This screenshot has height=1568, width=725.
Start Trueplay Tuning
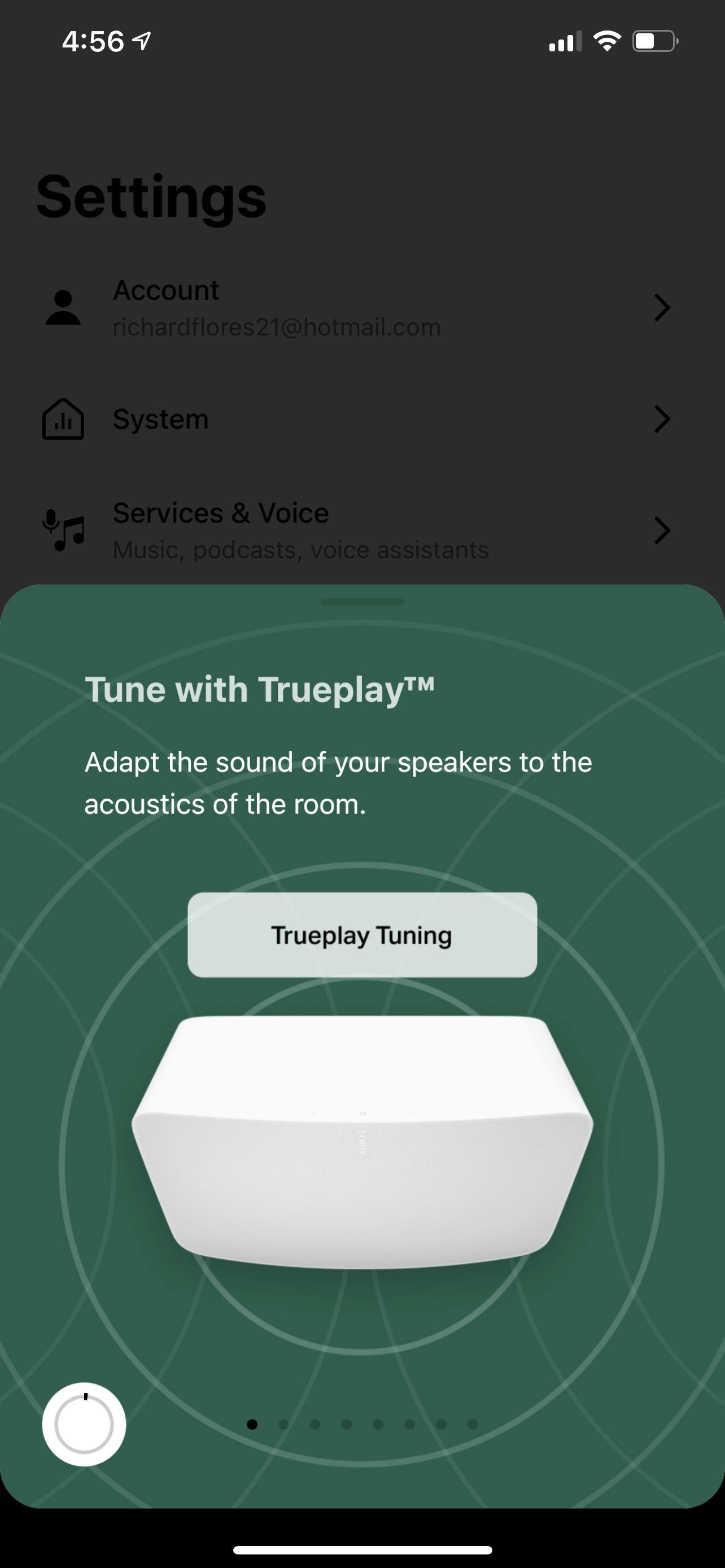click(361, 934)
